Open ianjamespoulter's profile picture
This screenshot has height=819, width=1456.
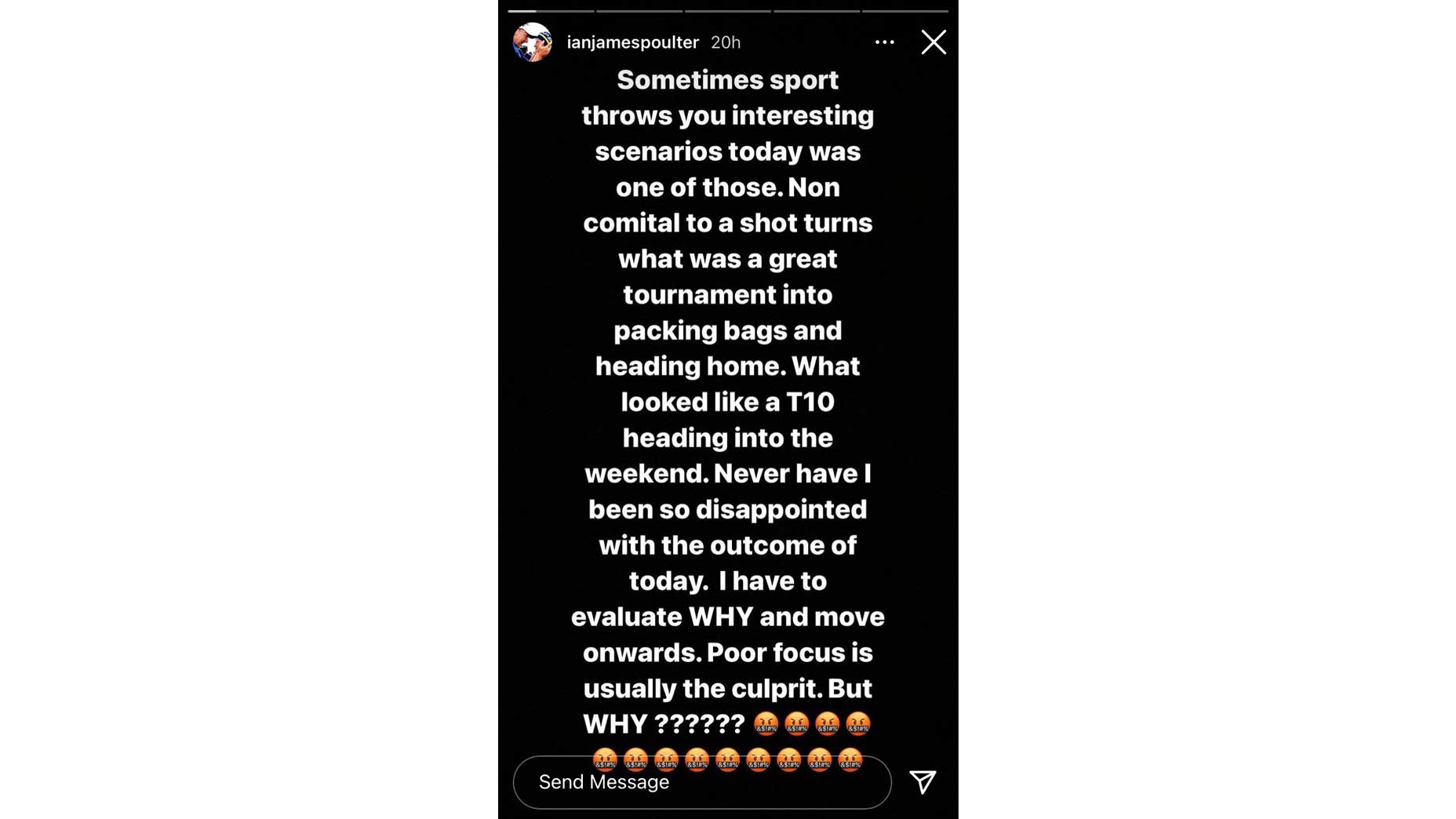tap(532, 42)
